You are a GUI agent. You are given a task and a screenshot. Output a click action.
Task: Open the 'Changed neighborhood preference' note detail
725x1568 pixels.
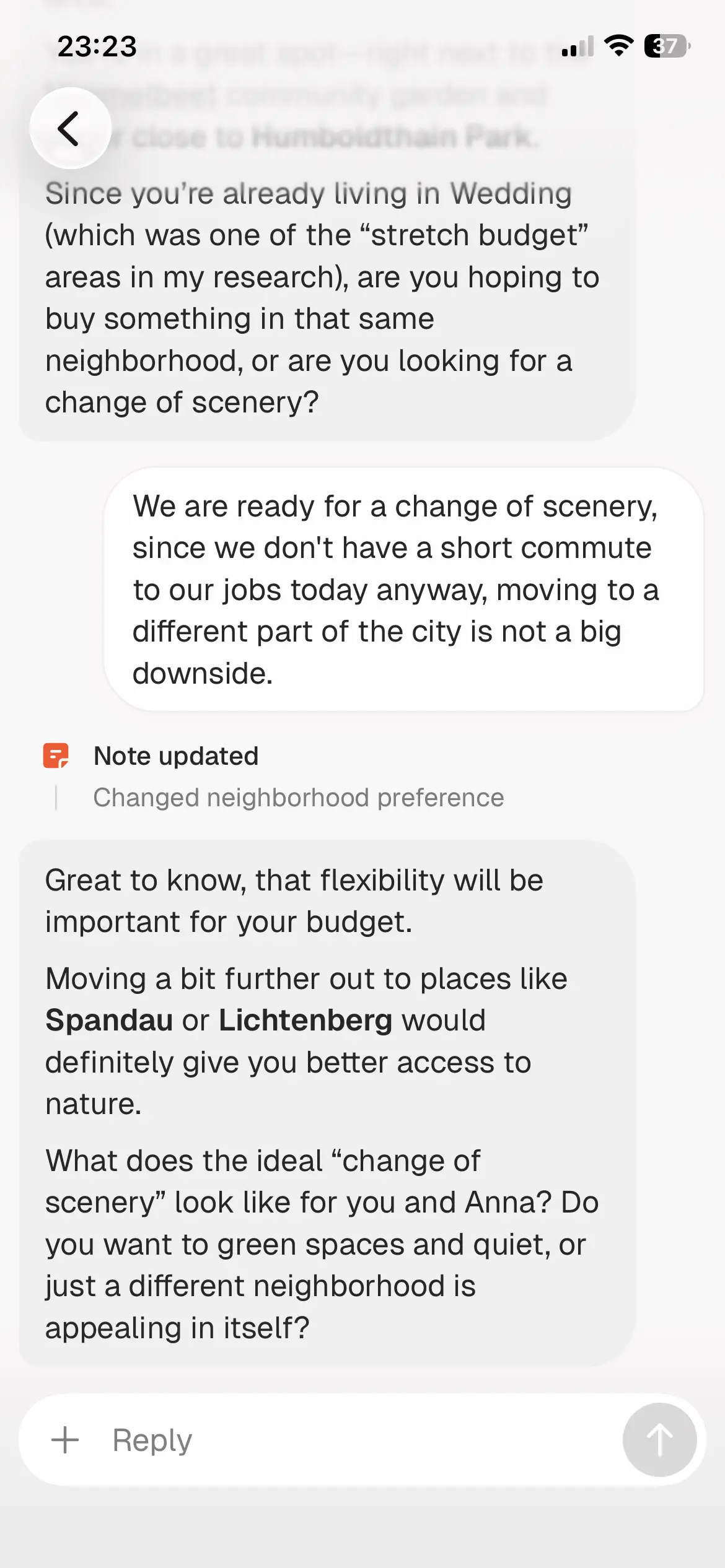pyautogui.click(x=299, y=798)
